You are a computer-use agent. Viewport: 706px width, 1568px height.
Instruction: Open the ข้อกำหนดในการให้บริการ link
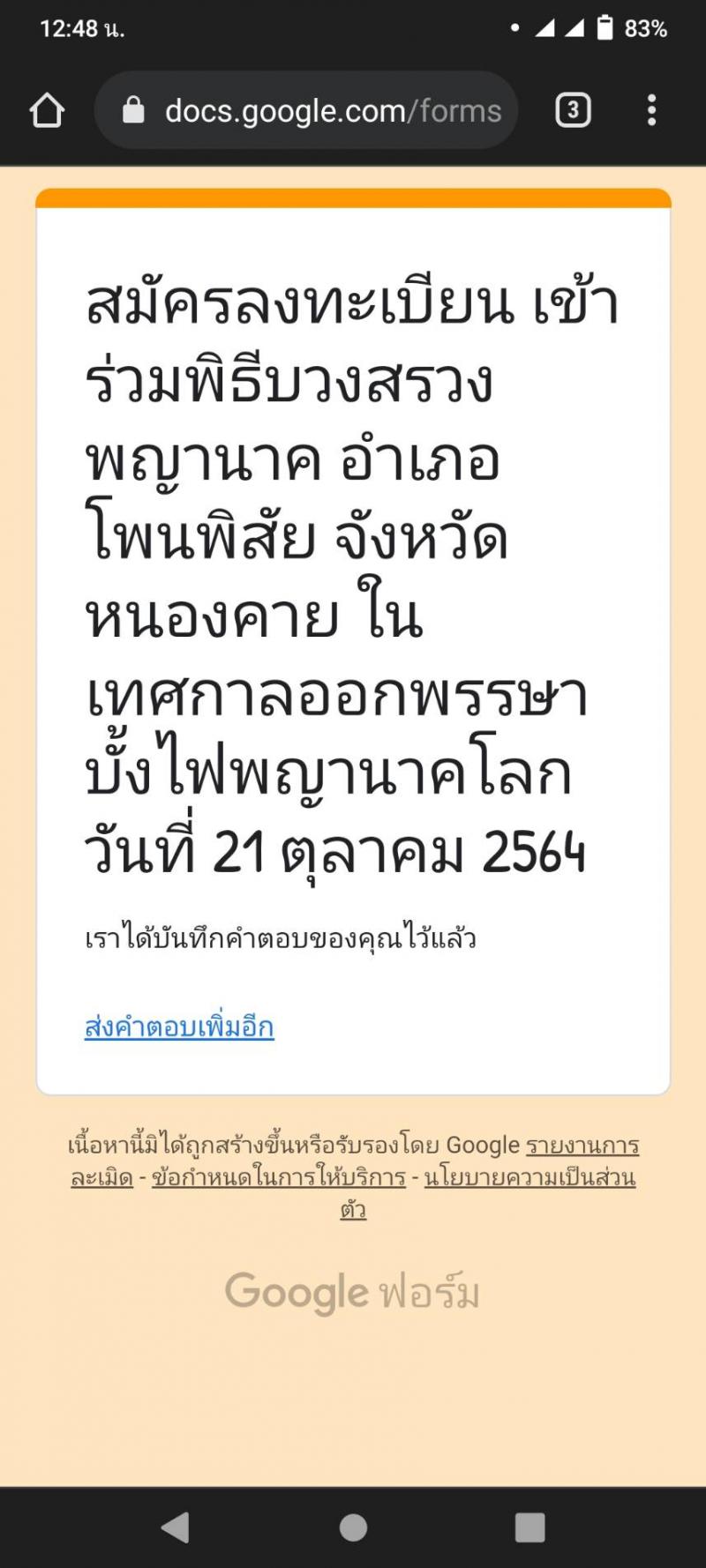pos(278,1177)
